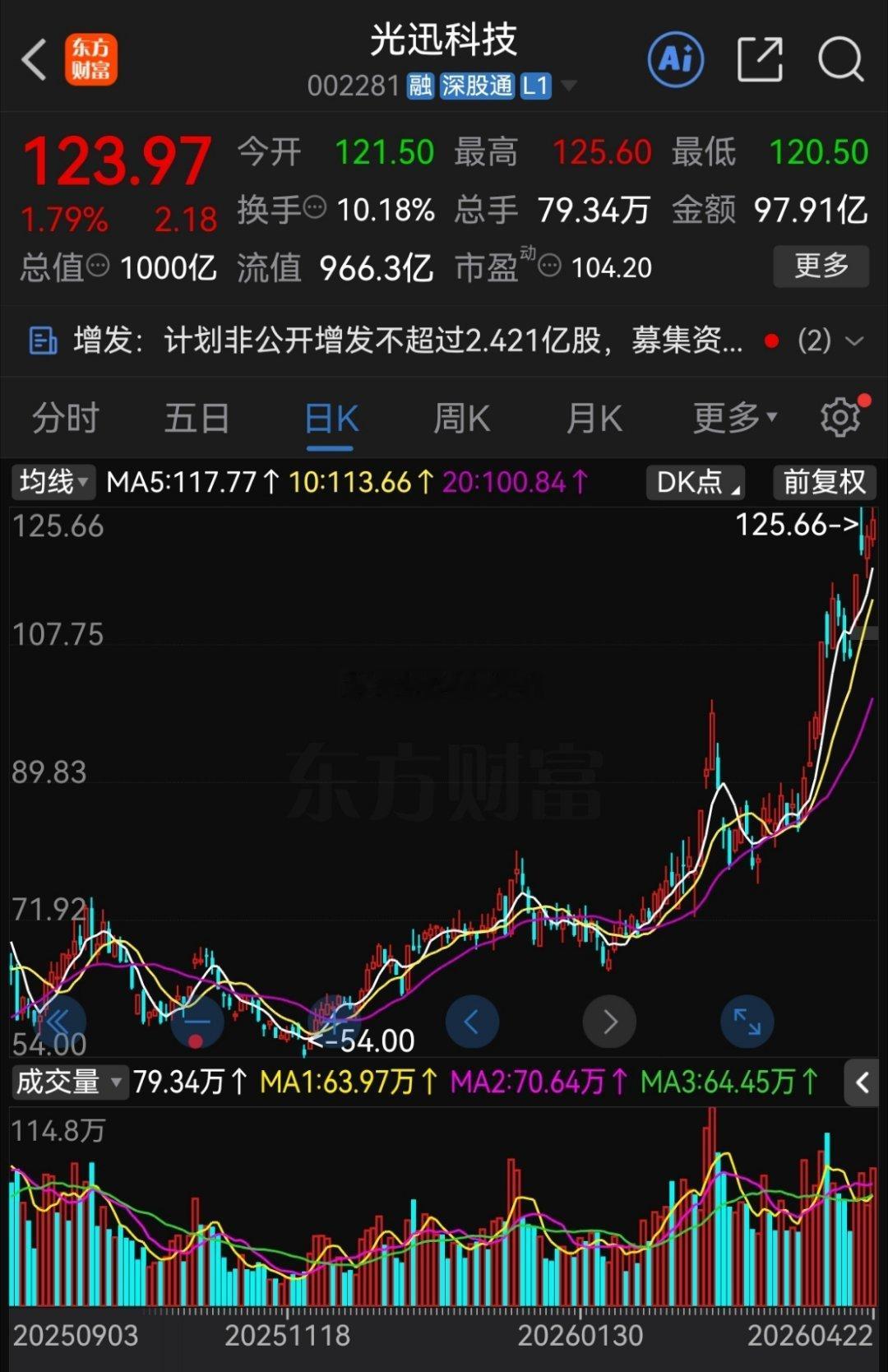Tap the share icon in the top bar
888x1372 pixels.
pos(758,58)
